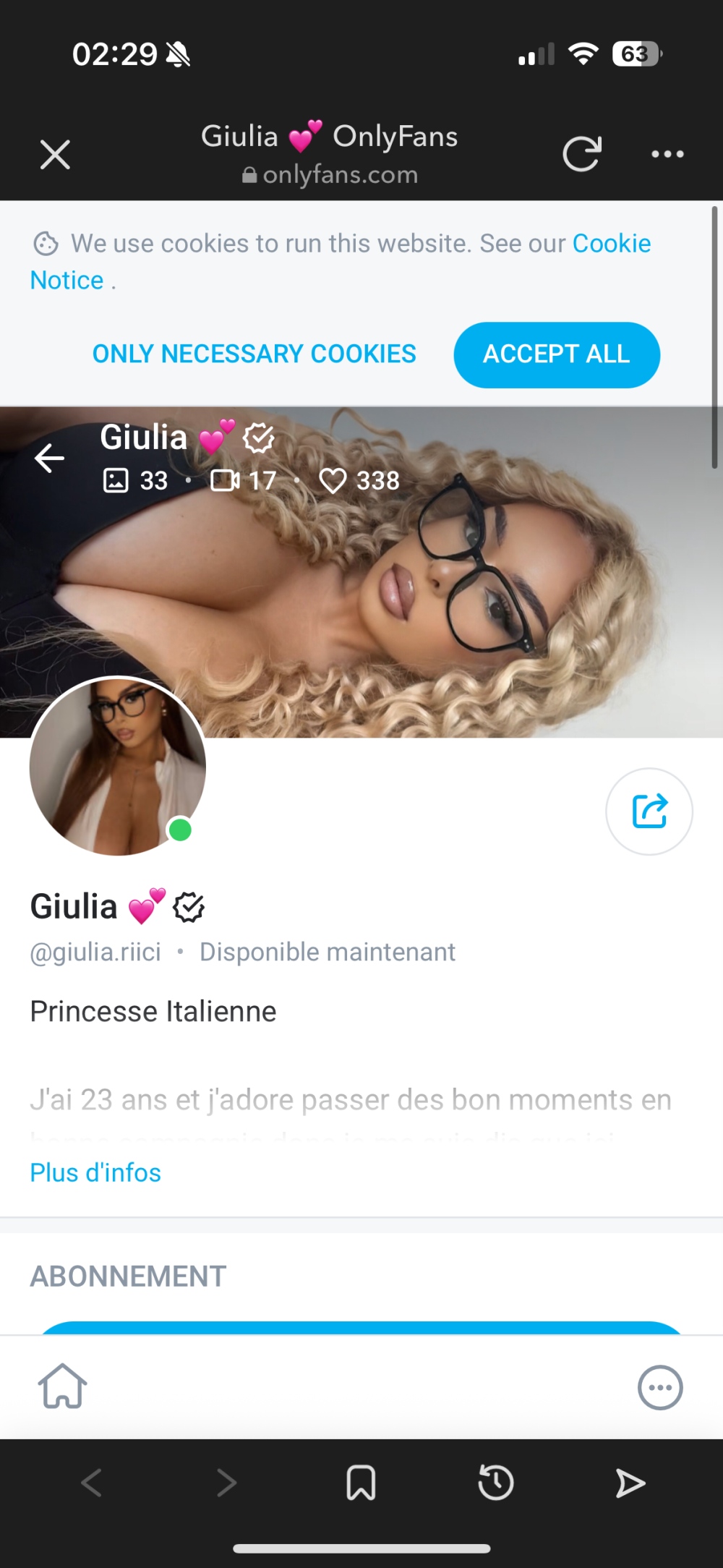This screenshot has height=1568, width=723.
Task: Open Giulia's round profile picture
Action: [118, 767]
